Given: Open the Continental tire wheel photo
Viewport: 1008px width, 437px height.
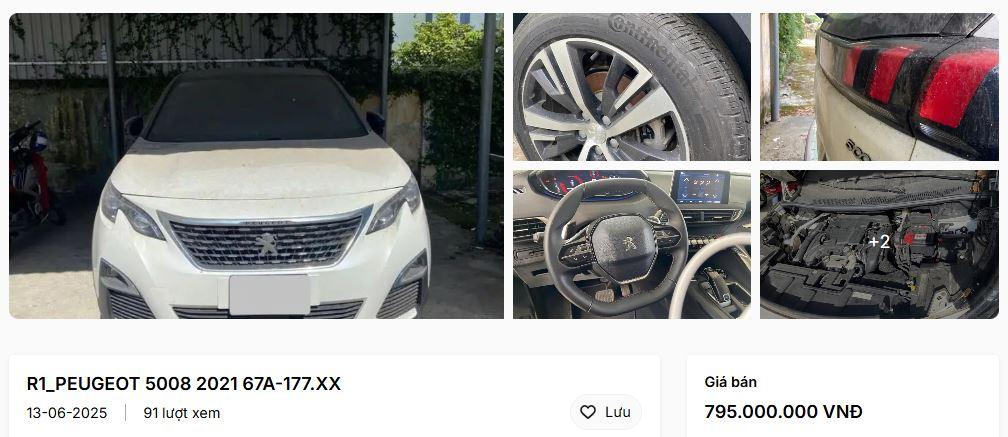Looking at the screenshot, I should coord(631,87).
